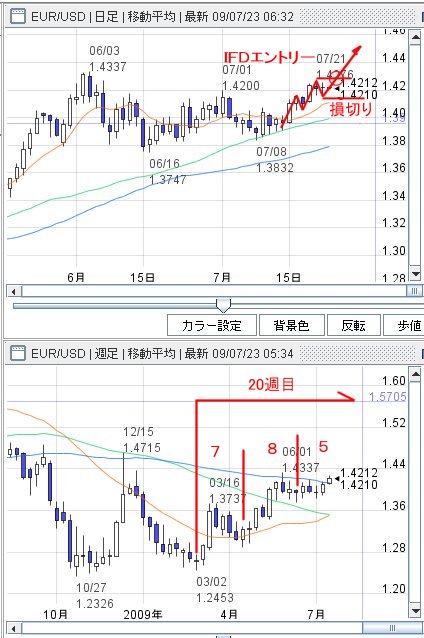Tap the daily chart's window icon
The height and width of the screenshot is (638, 424).
(x=18, y=17)
